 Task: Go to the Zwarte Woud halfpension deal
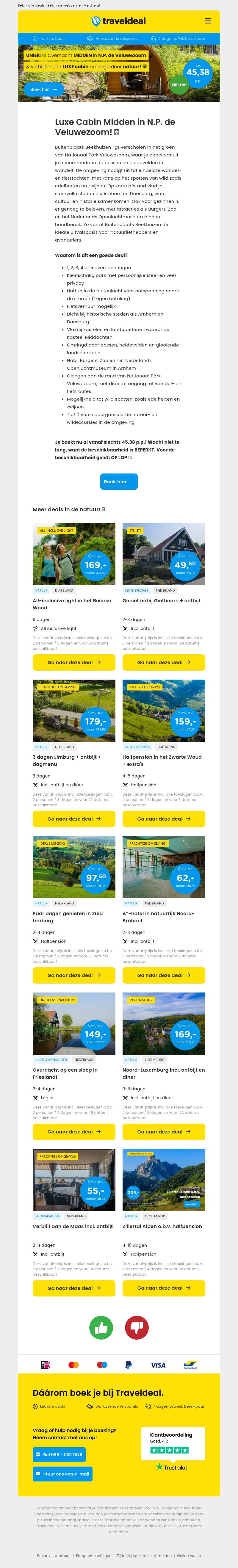point(164,819)
